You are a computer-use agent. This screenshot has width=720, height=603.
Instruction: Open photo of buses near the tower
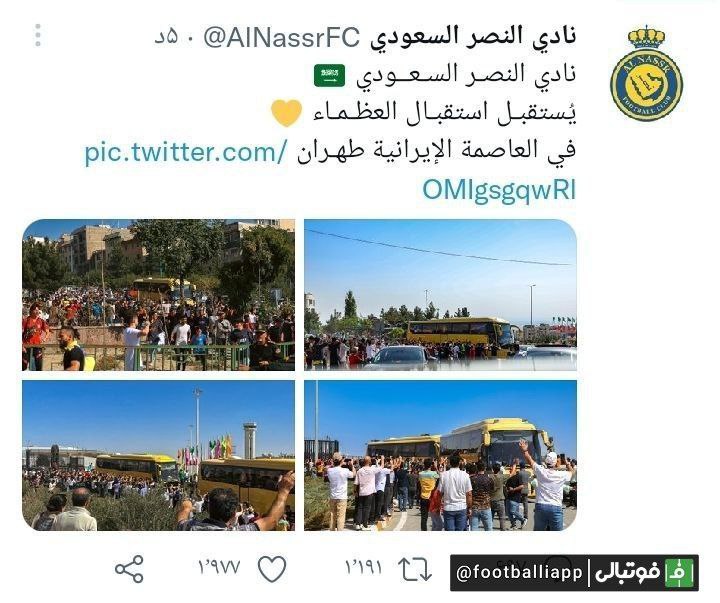pyautogui.click(x=158, y=455)
